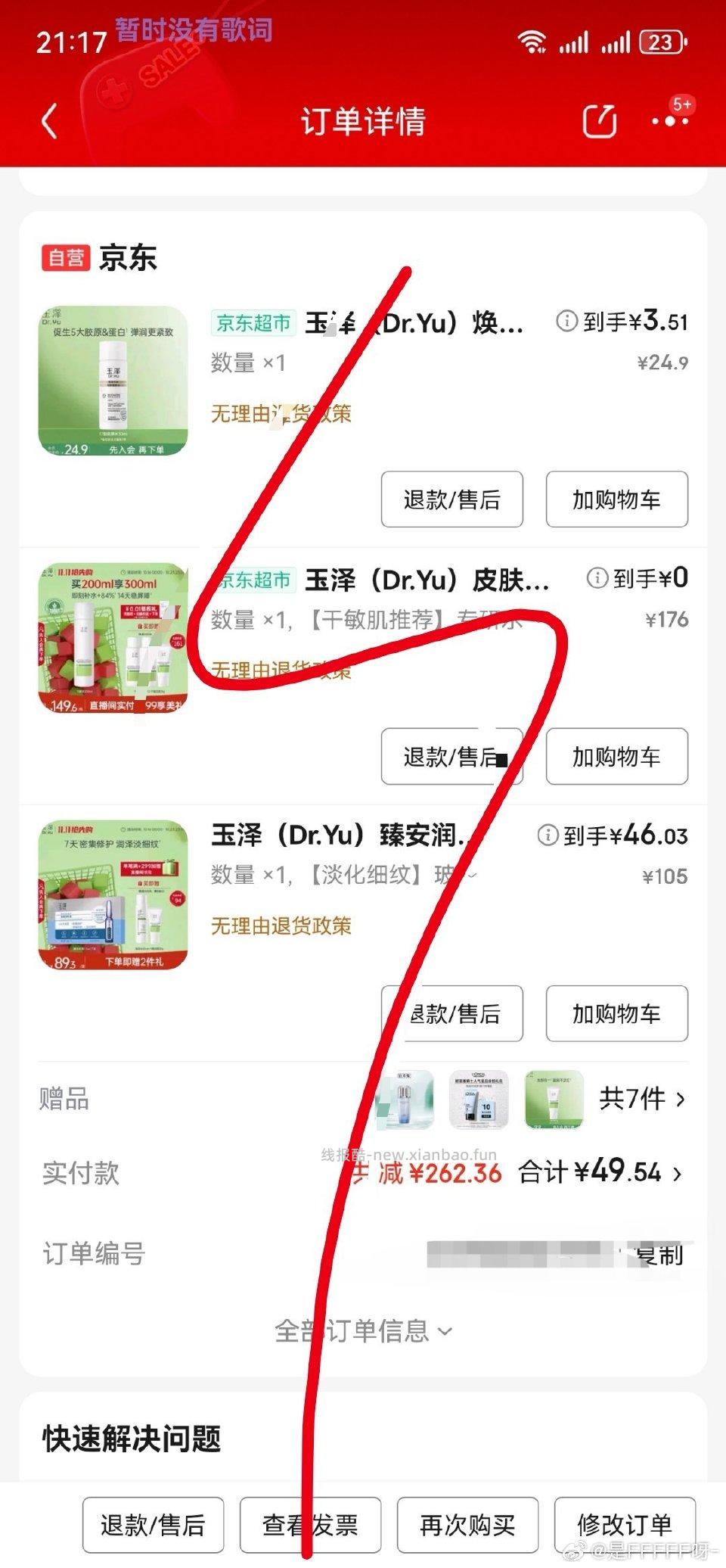The image size is (726, 1568).
Task: Tap the back arrow in the header
Action: (x=50, y=122)
